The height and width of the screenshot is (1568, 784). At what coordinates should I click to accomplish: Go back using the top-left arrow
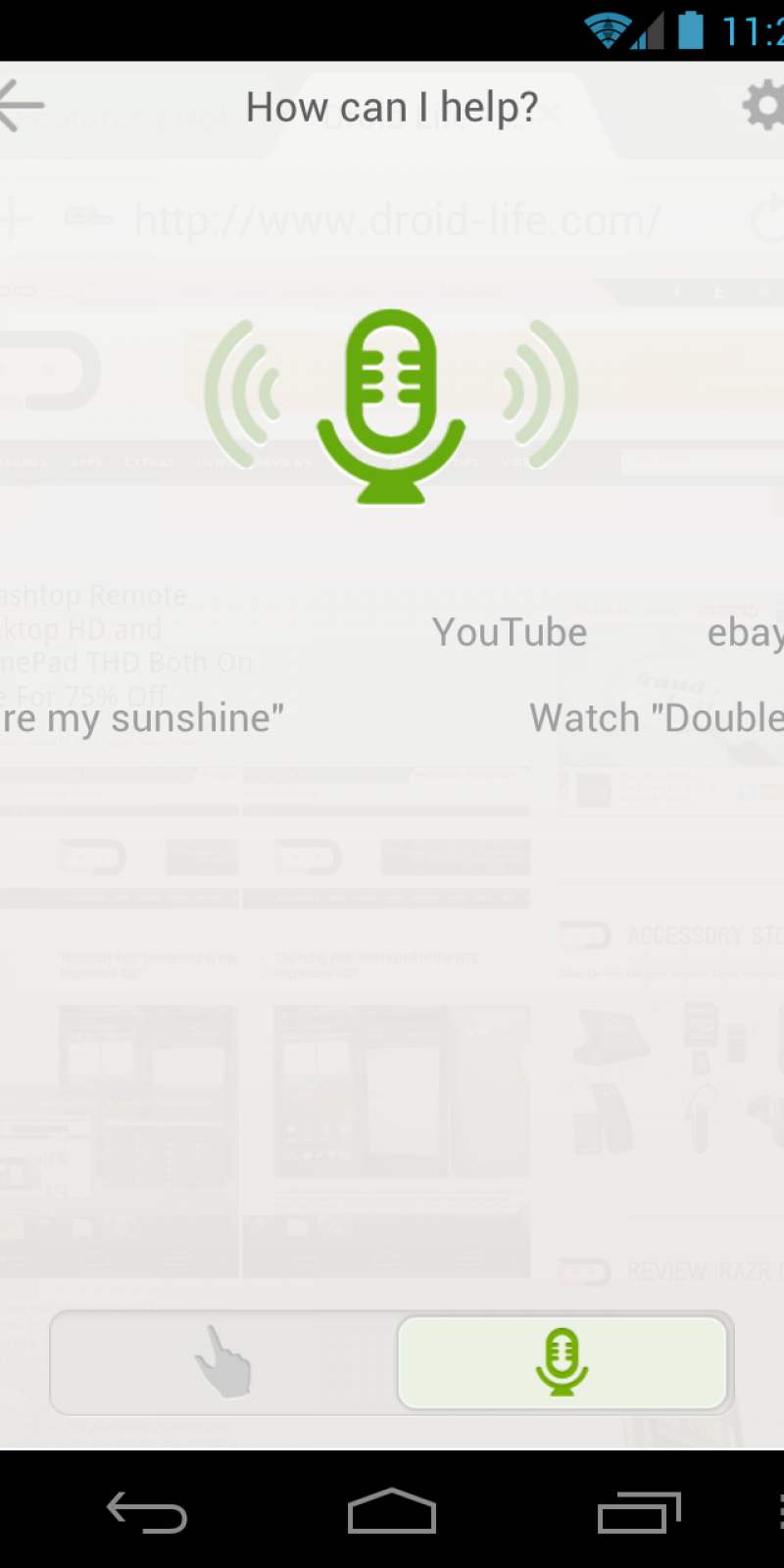pyautogui.click(x=20, y=106)
